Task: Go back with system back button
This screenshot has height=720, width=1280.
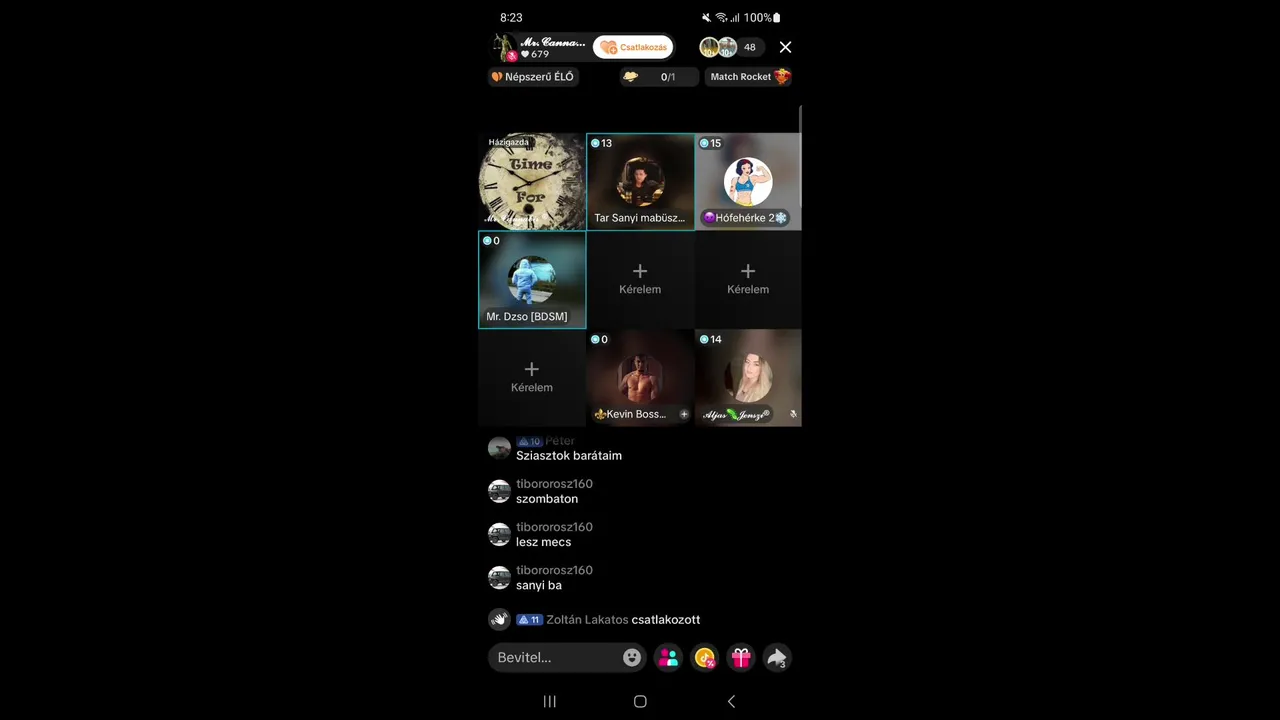Action: (731, 701)
